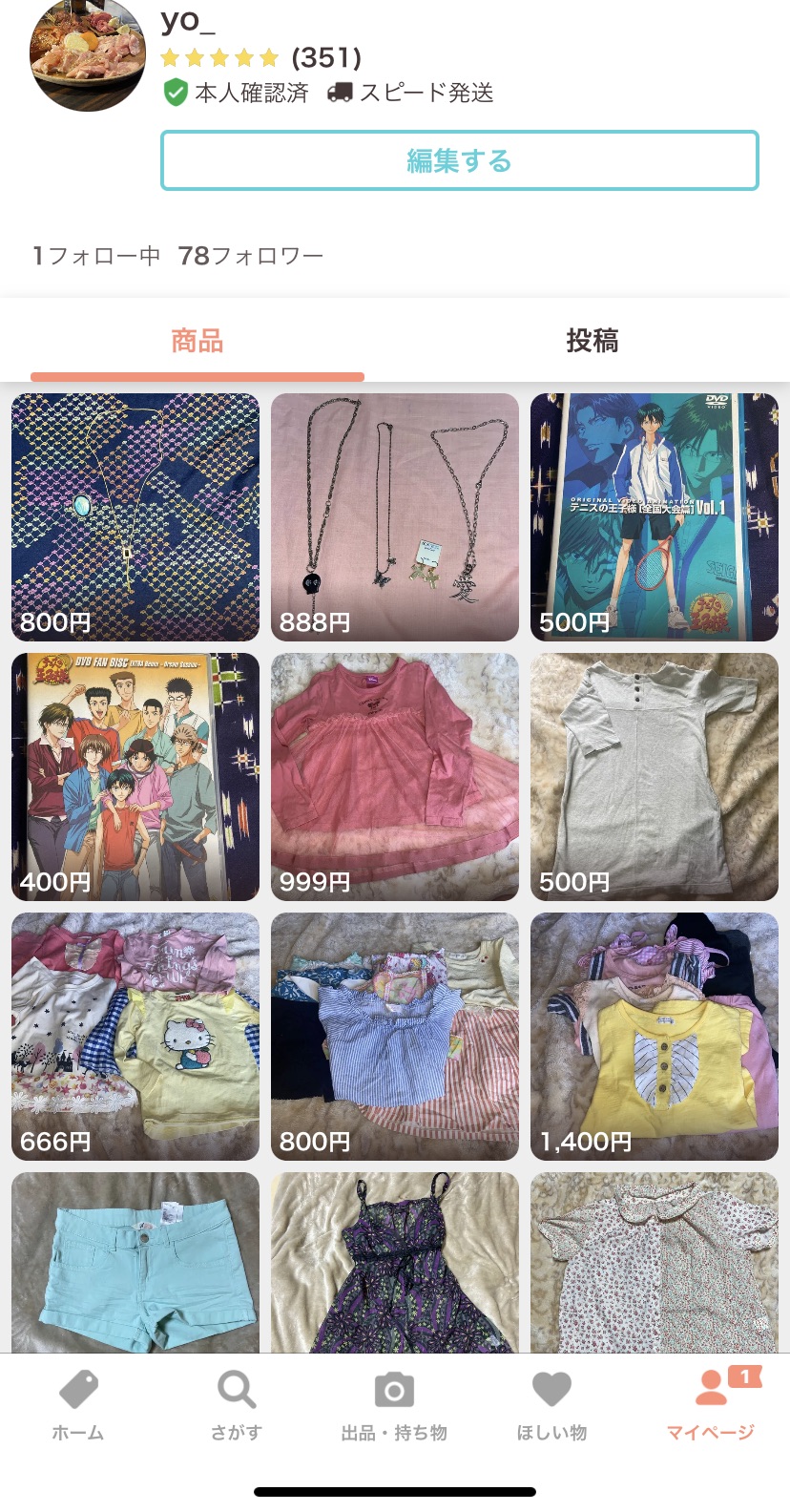
Task: Open the 400円 DVD Fan Disc item
Action: [135, 776]
